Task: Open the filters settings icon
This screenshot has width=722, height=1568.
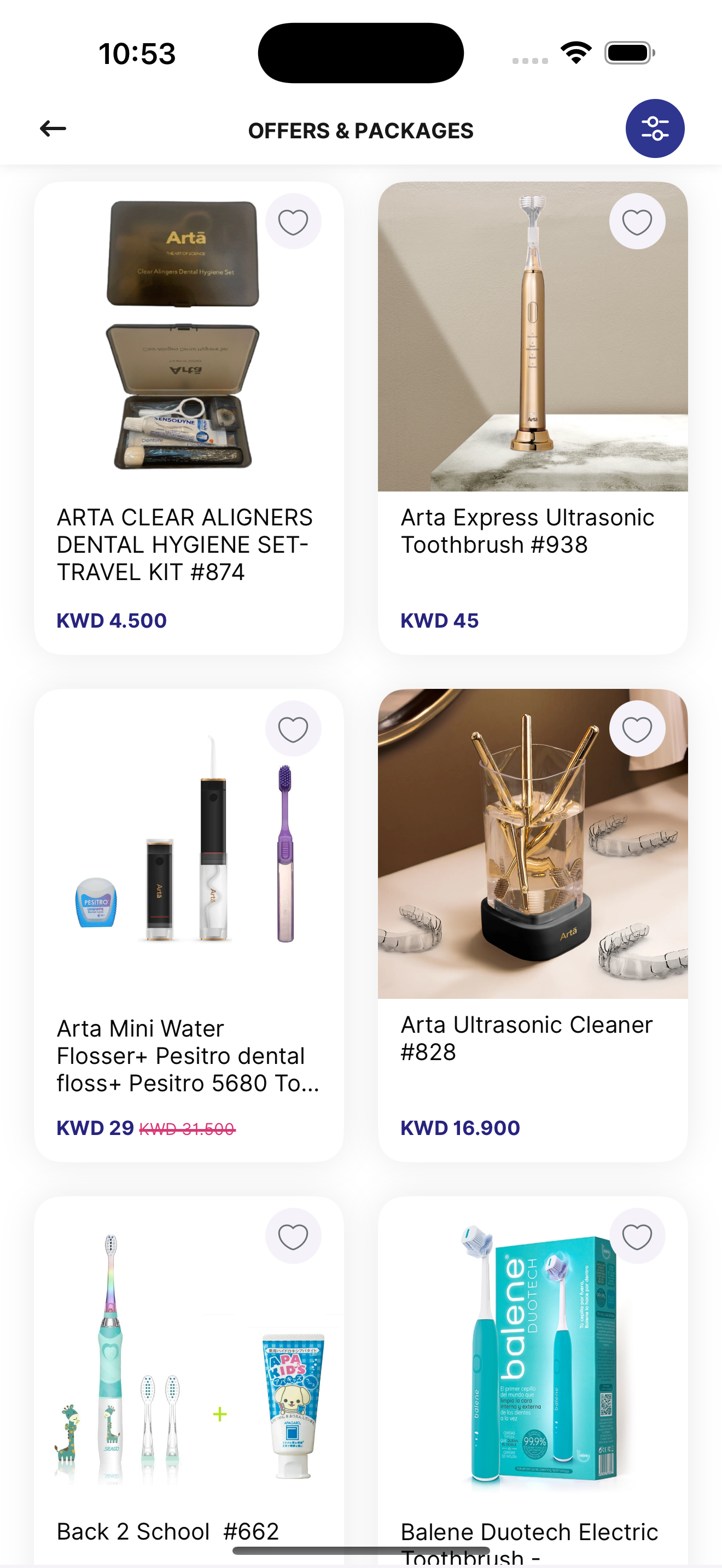Action: point(655,128)
